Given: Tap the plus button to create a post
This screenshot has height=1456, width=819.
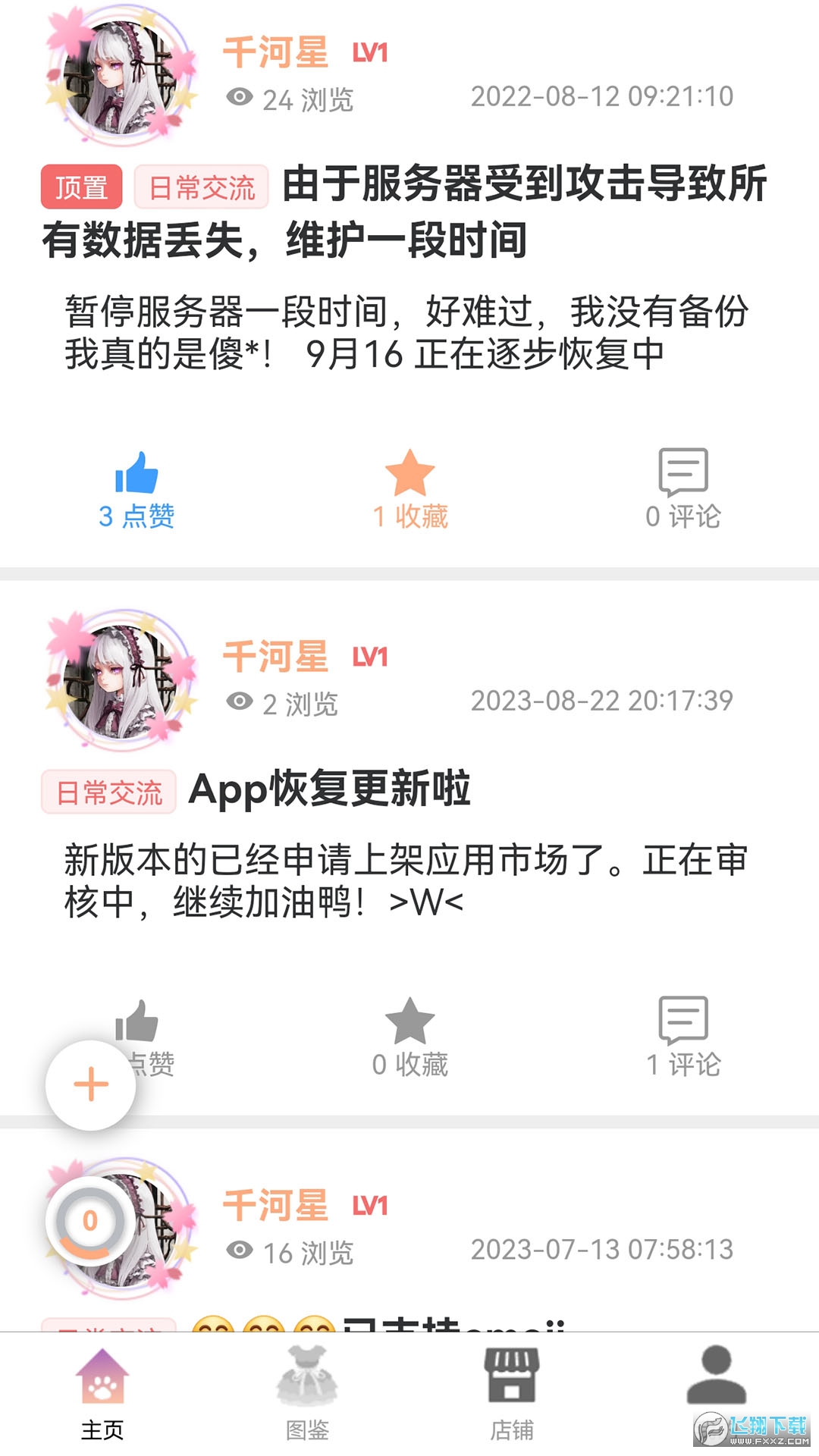Looking at the screenshot, I should click(x=91, y=1084).
